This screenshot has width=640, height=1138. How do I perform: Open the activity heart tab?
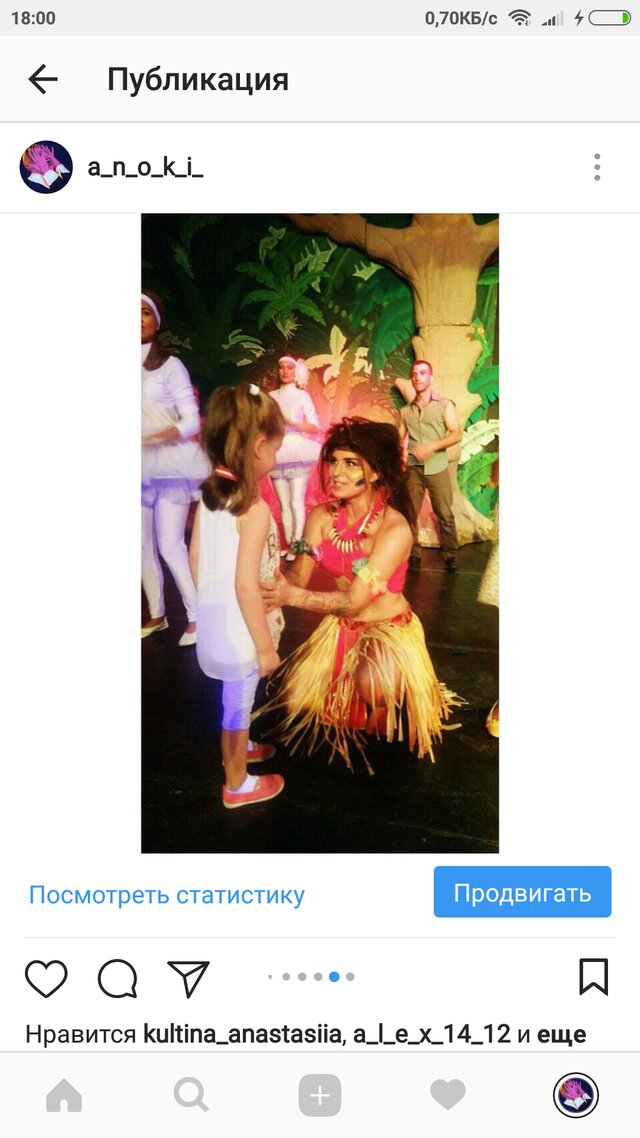click(448, 1096)
